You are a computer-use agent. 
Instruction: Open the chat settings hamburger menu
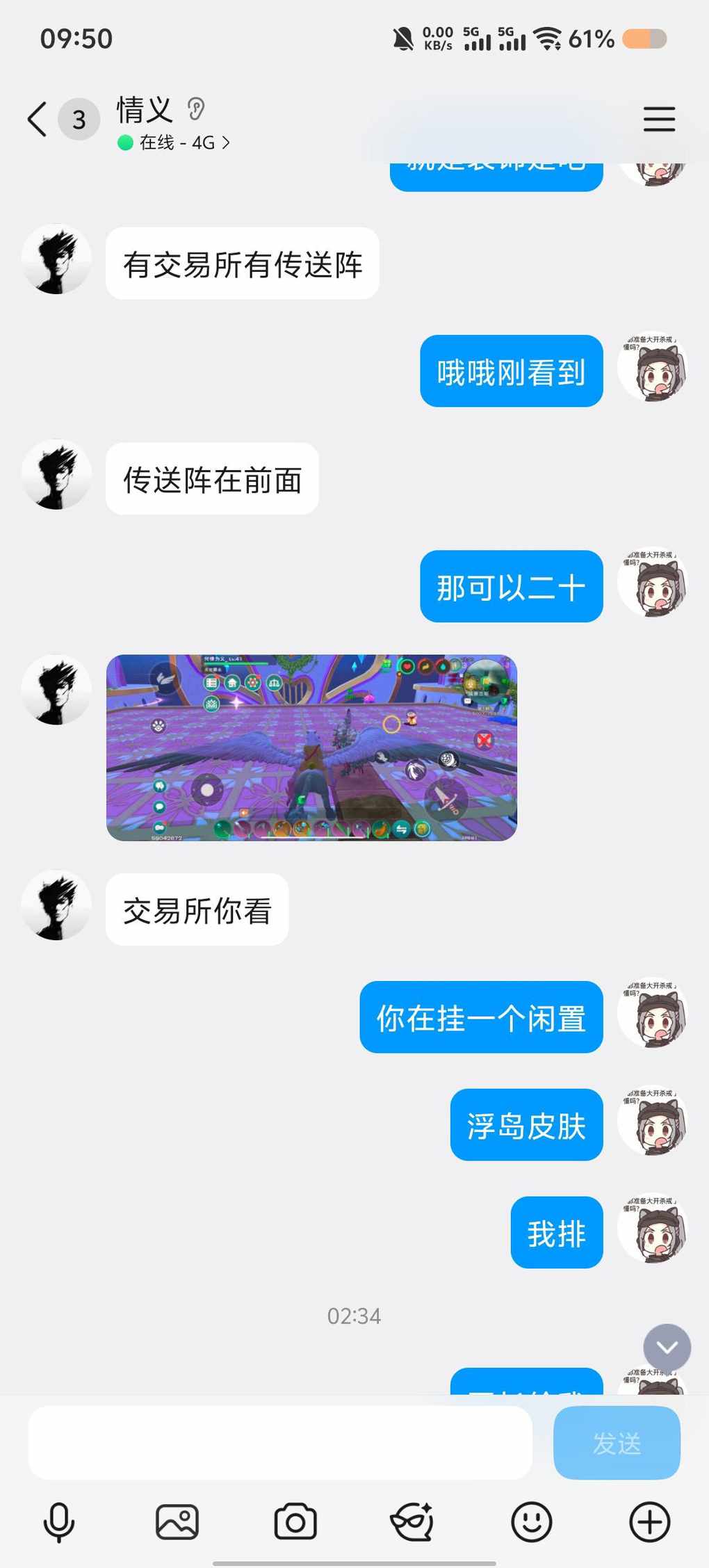click(x=658, y=119)
